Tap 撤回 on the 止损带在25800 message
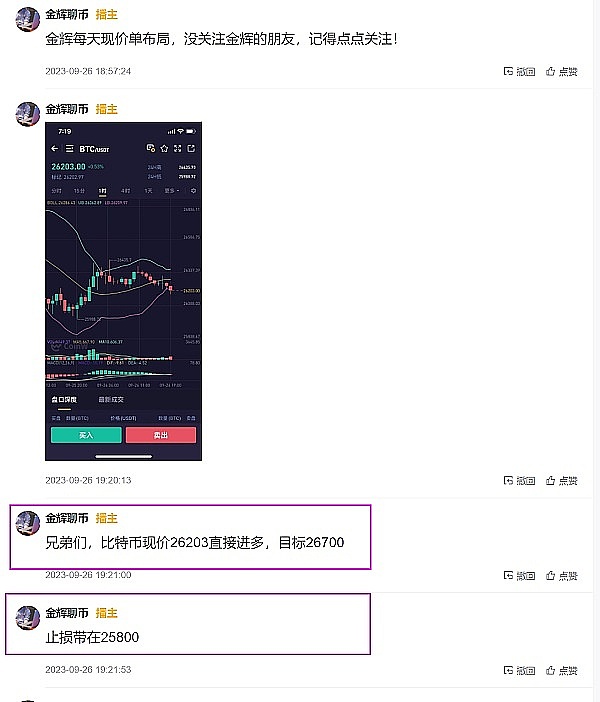Screen dimensions: 600x702 point(519,670)
